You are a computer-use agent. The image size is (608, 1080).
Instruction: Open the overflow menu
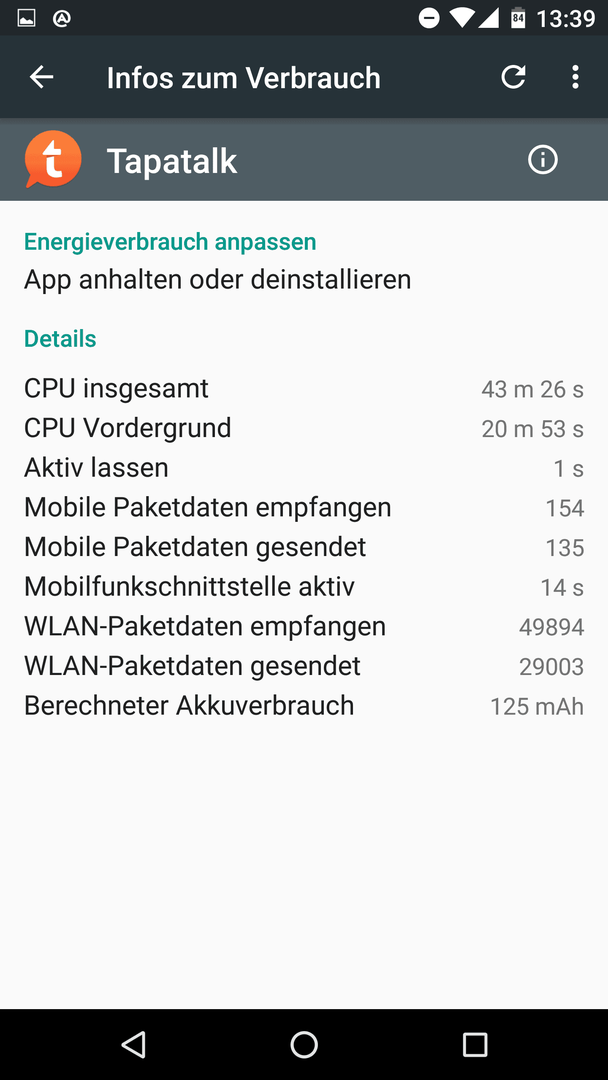[576, 77]
